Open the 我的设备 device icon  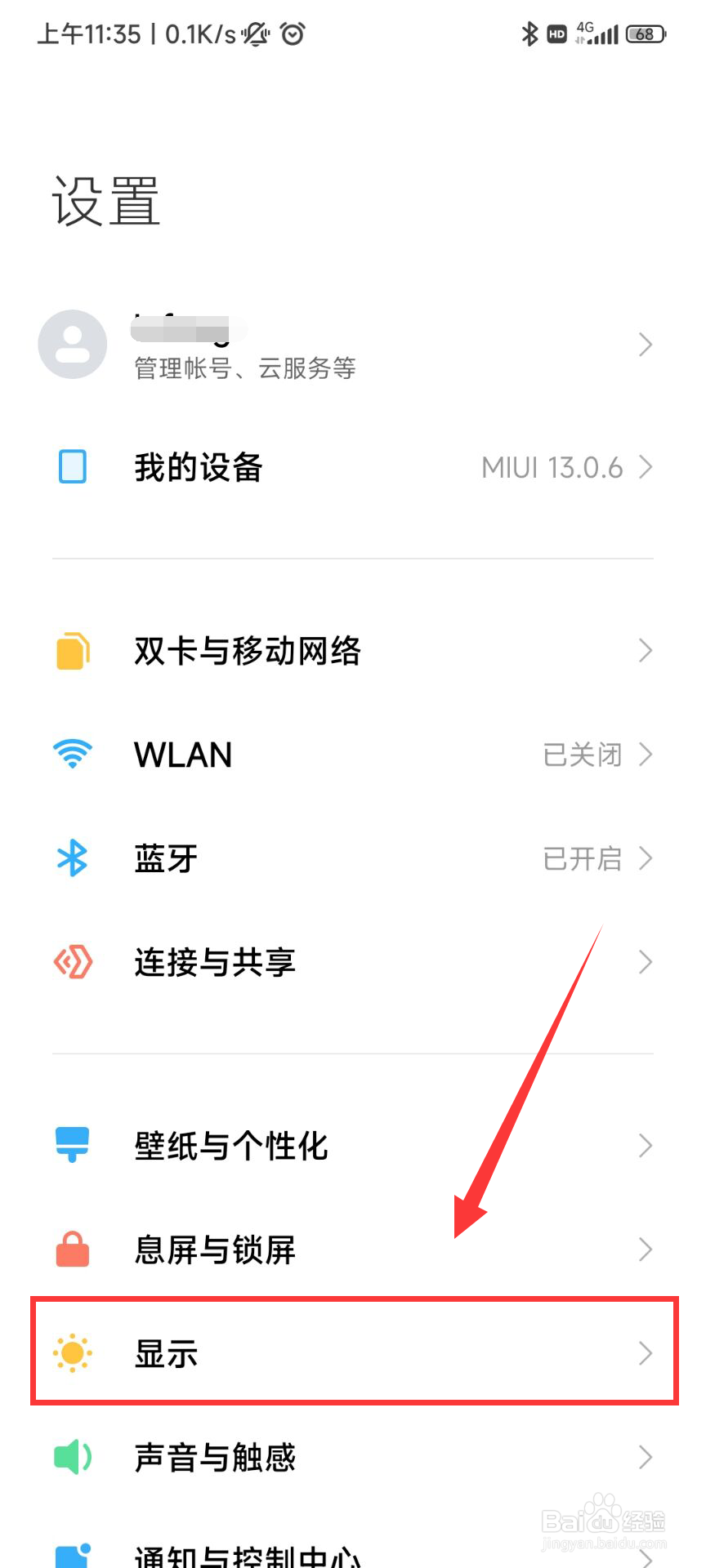pos(72,467)
